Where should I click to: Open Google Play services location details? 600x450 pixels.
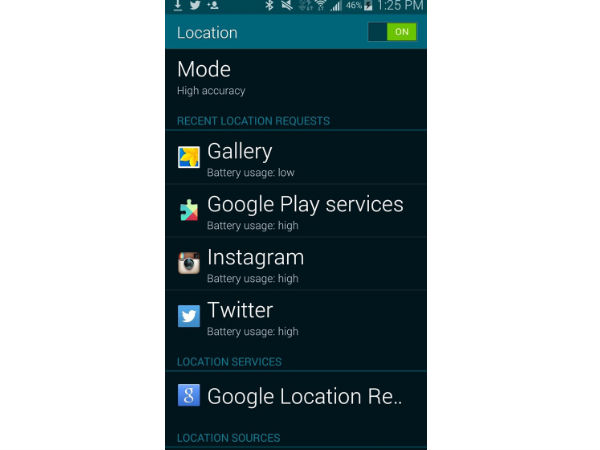click(296, 211)
